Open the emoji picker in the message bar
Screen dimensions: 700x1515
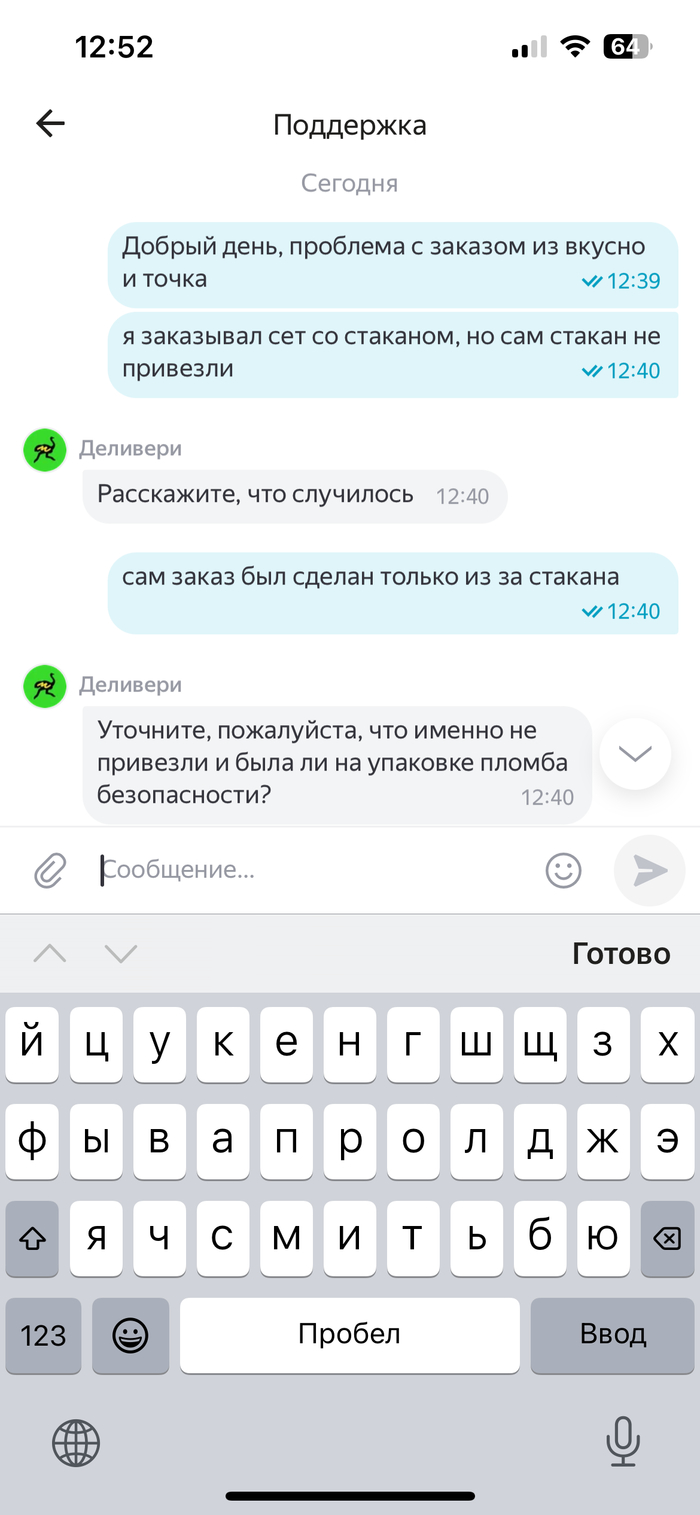563,870
